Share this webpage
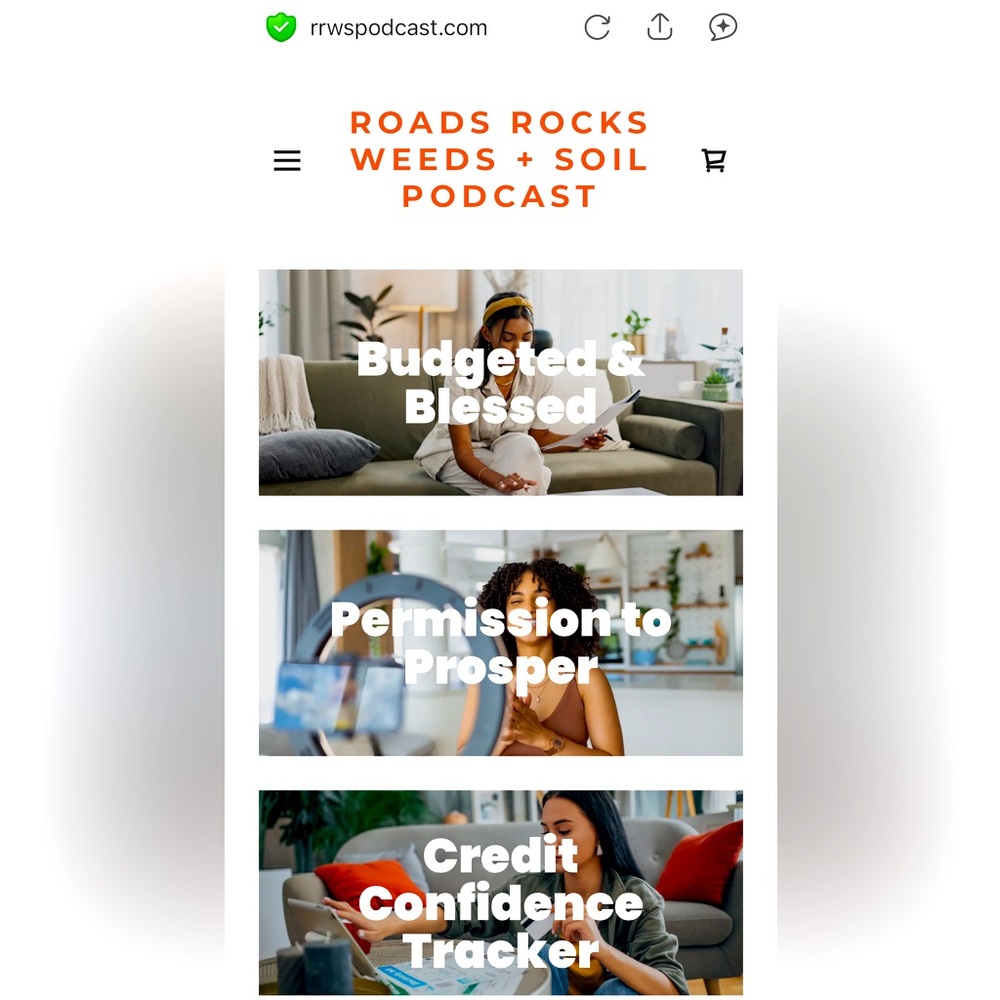The image size is (1000, 1000). click(660, 27)
